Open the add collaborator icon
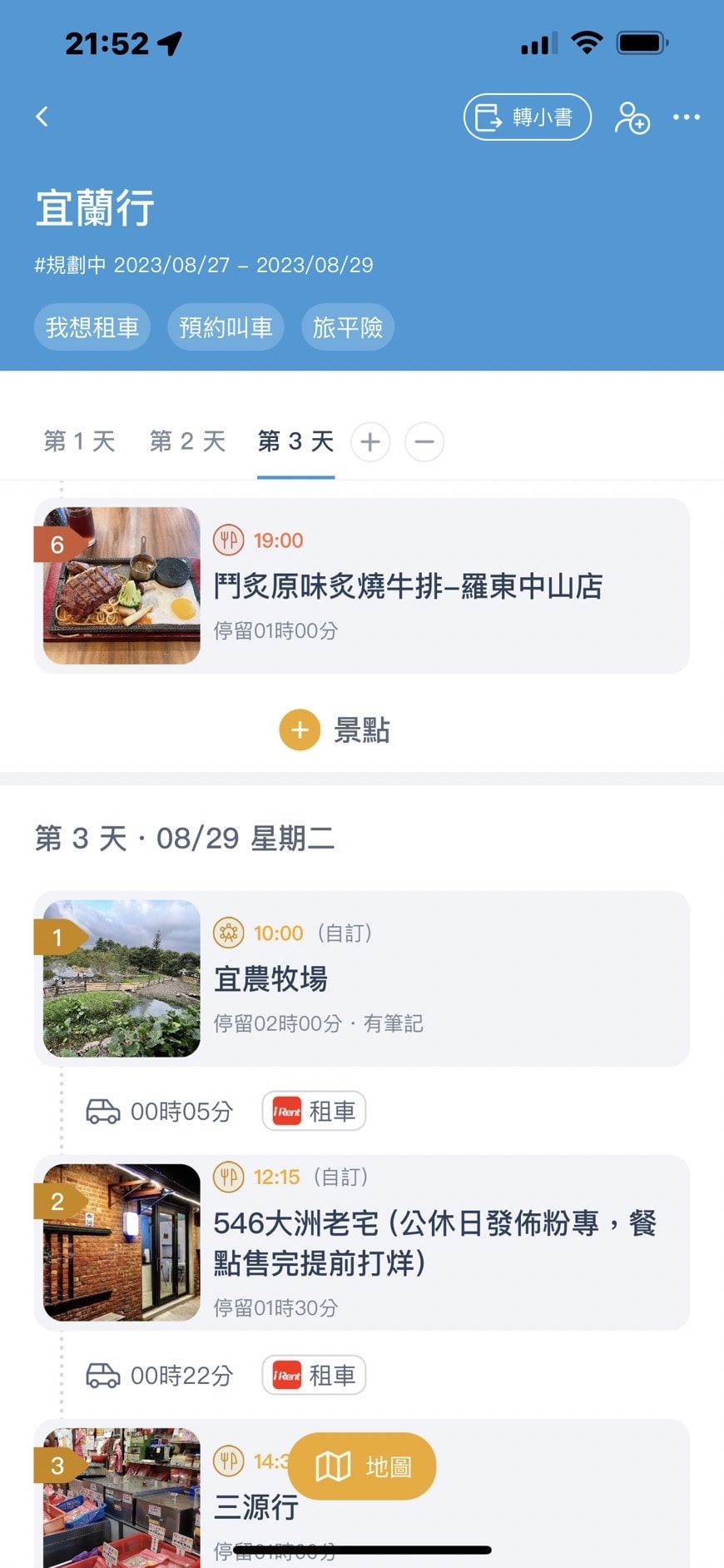This screenshot has height=1568, width=724. click(x=632, y=117)
